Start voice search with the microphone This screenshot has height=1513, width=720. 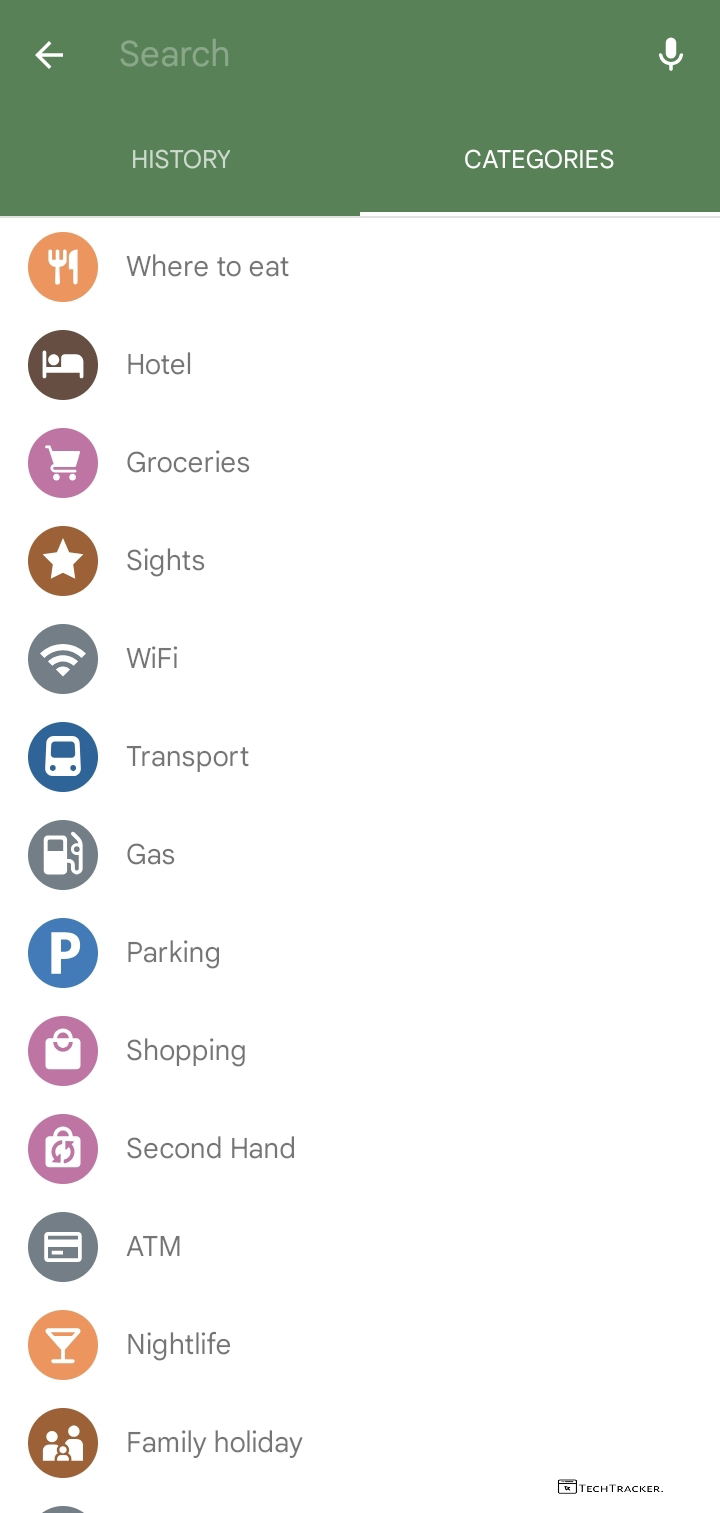670,55
